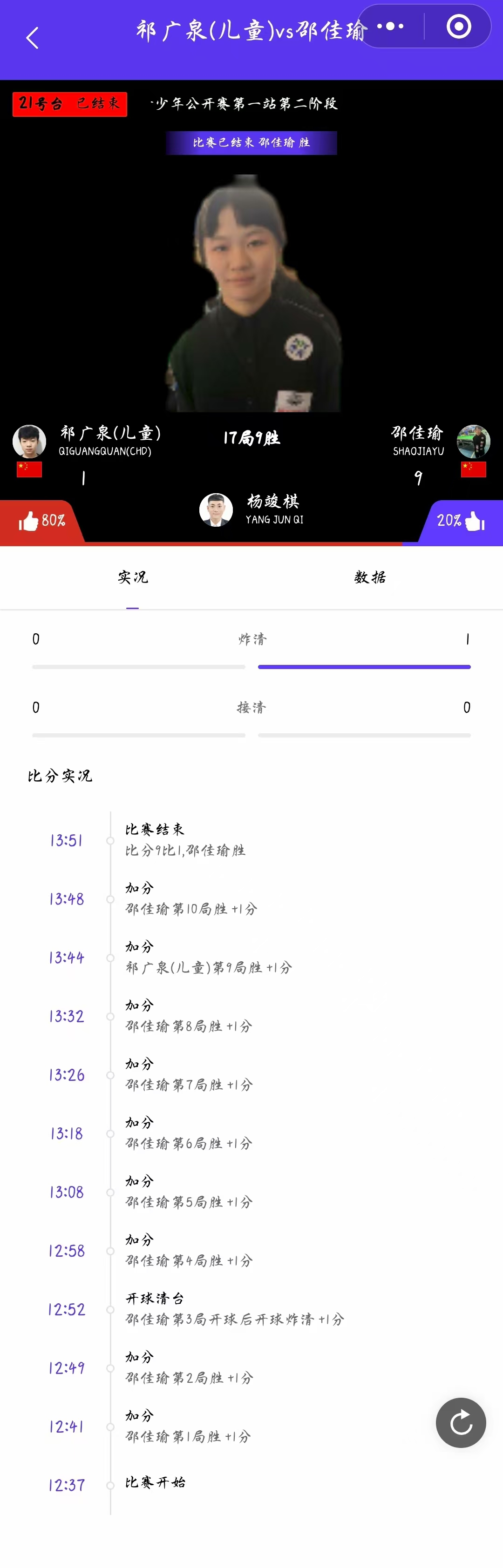Switch to the 数据 tab
The height and width of the screenshot is (1568, 503).
point(370,577)
